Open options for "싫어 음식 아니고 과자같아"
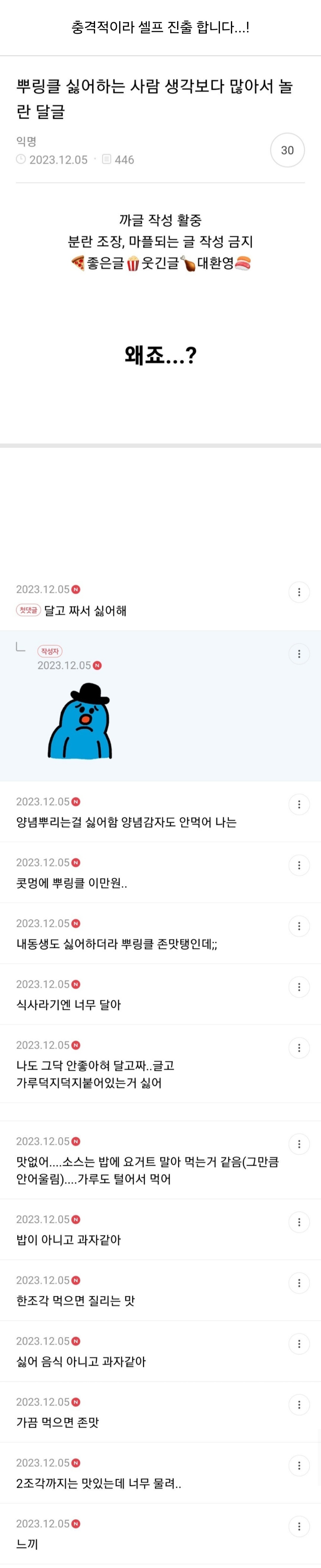The width and height of the screenshot is (321, 1568). pyautogui.click(x=298, y=1344)
